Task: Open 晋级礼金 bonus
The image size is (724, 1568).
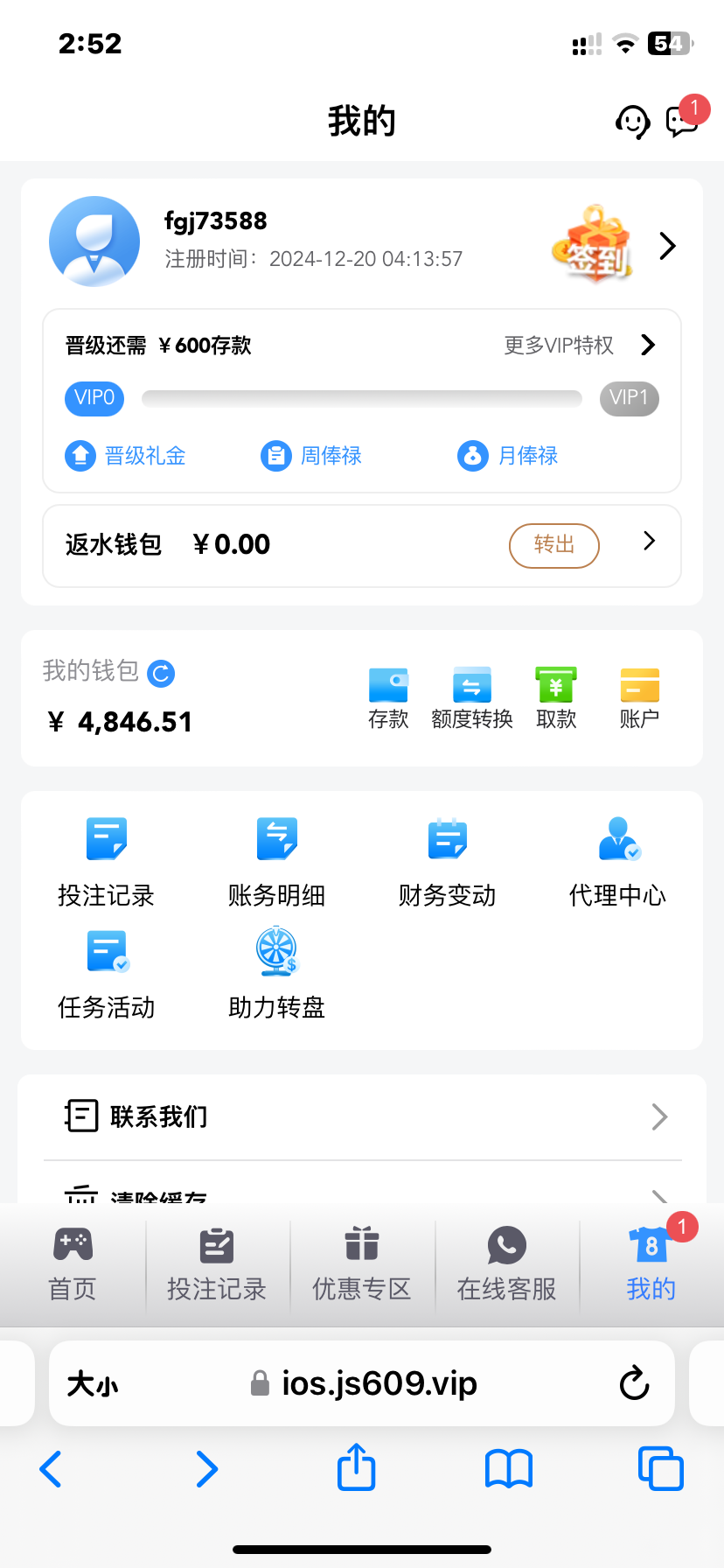Action: point(126,456)
